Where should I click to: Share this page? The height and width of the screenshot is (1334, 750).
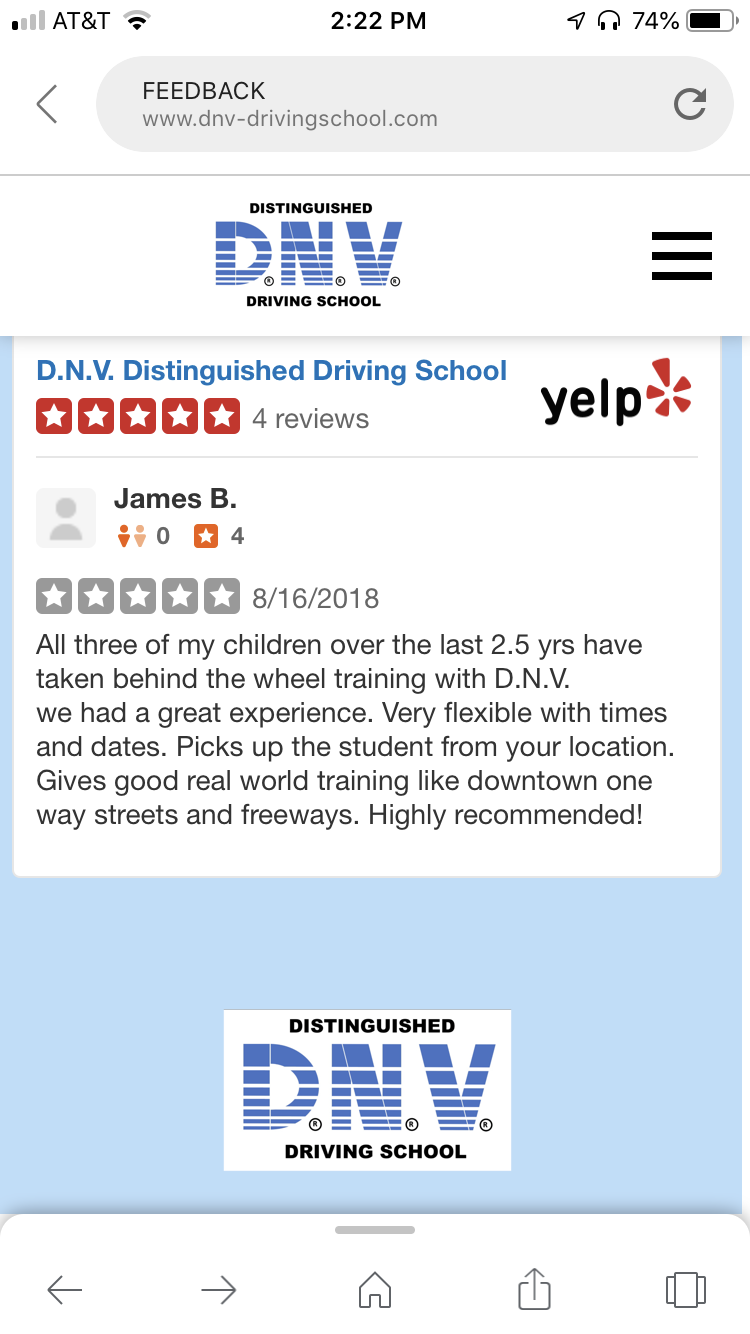534,1288
